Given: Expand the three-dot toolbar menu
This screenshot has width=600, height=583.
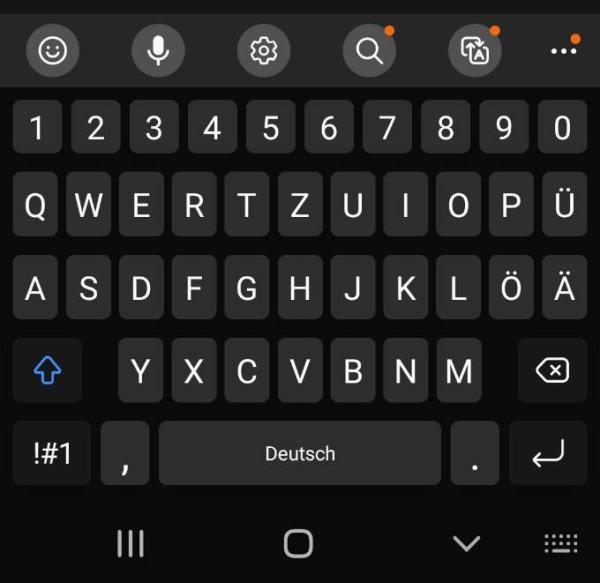Looking at the screenshot, I should pyautogui.click(x=563, y=50).
